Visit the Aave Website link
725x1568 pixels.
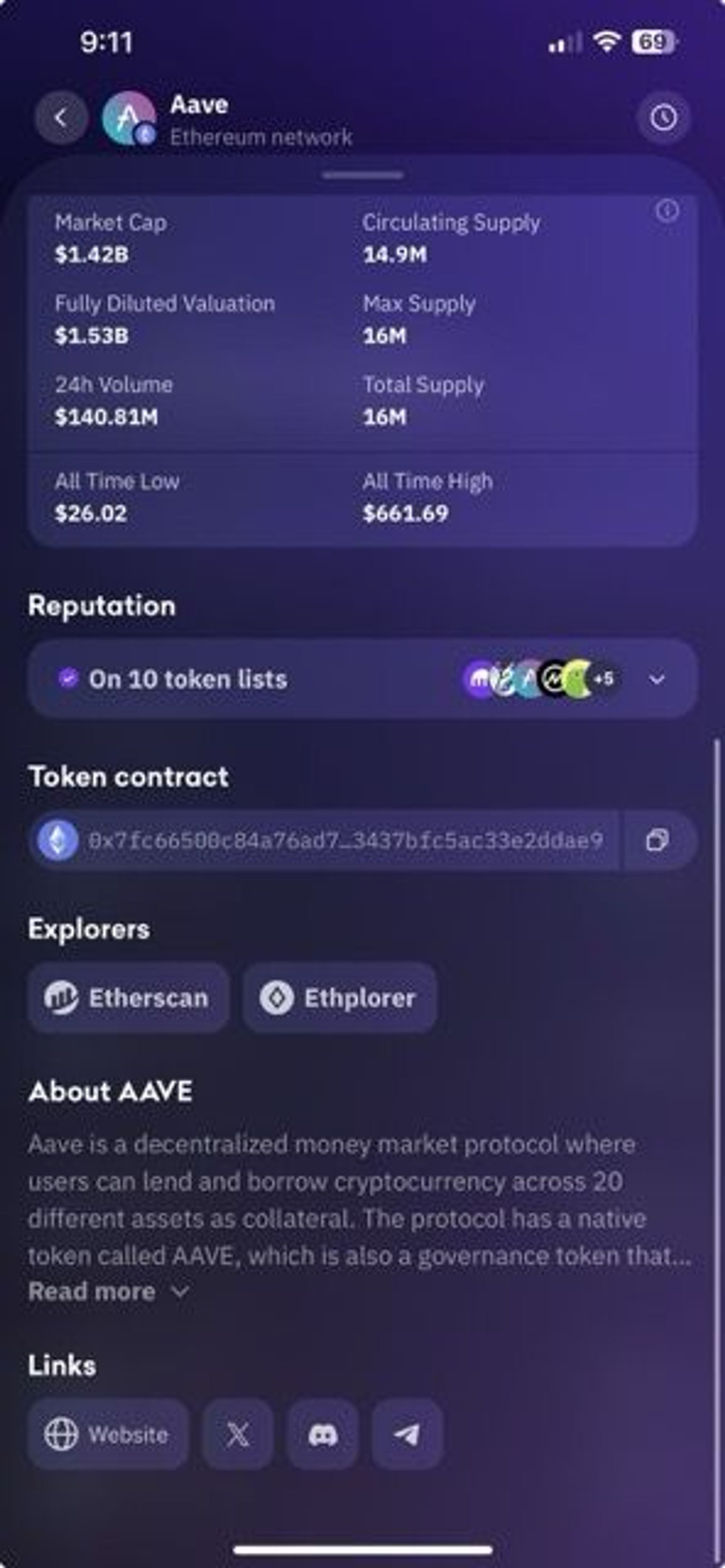coord(108,1435)
